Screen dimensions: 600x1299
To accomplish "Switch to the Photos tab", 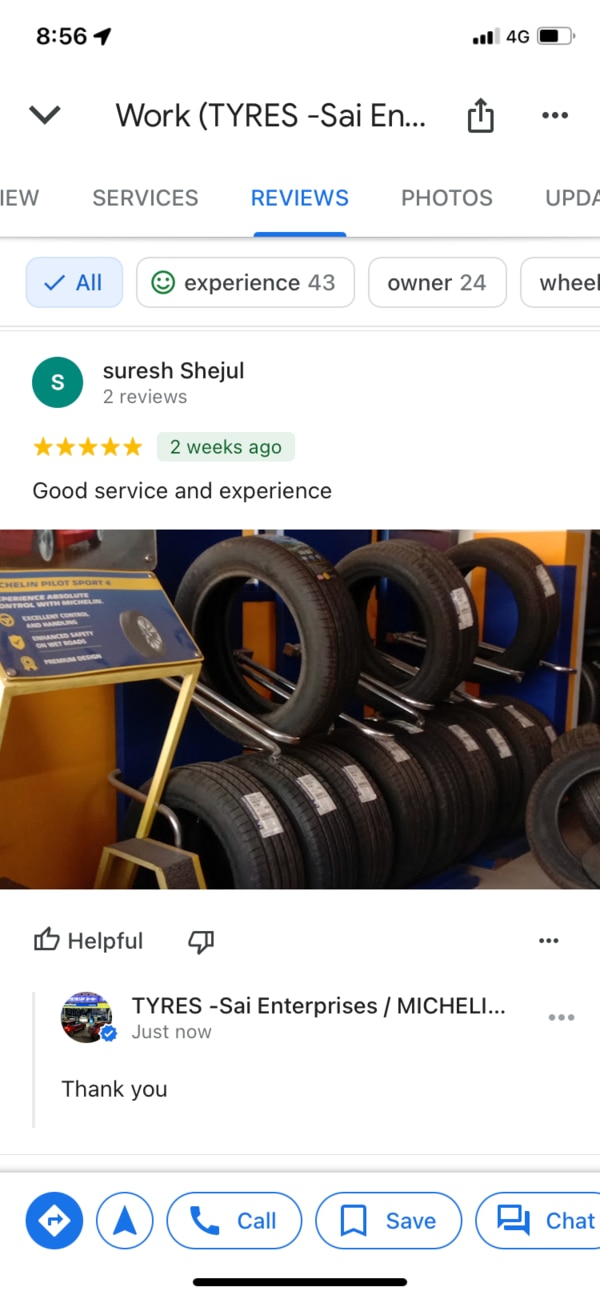I will (x=446, y=198).
